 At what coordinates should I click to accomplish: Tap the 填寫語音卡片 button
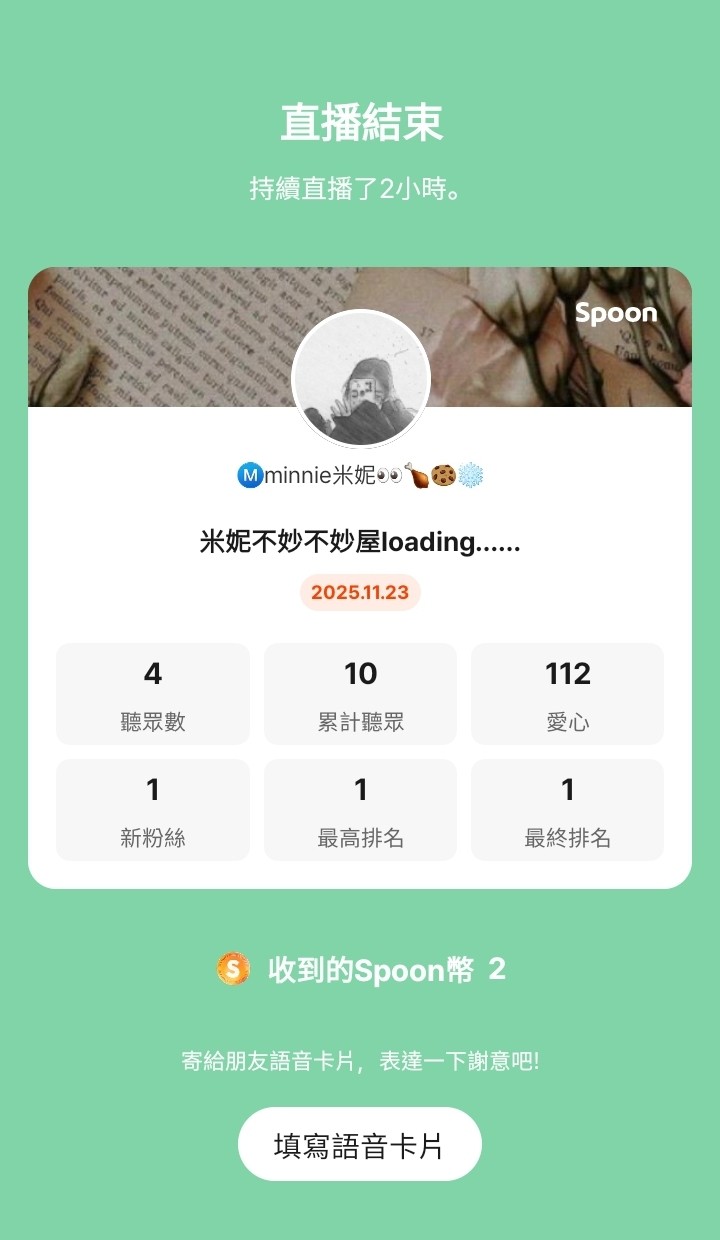359,1144
